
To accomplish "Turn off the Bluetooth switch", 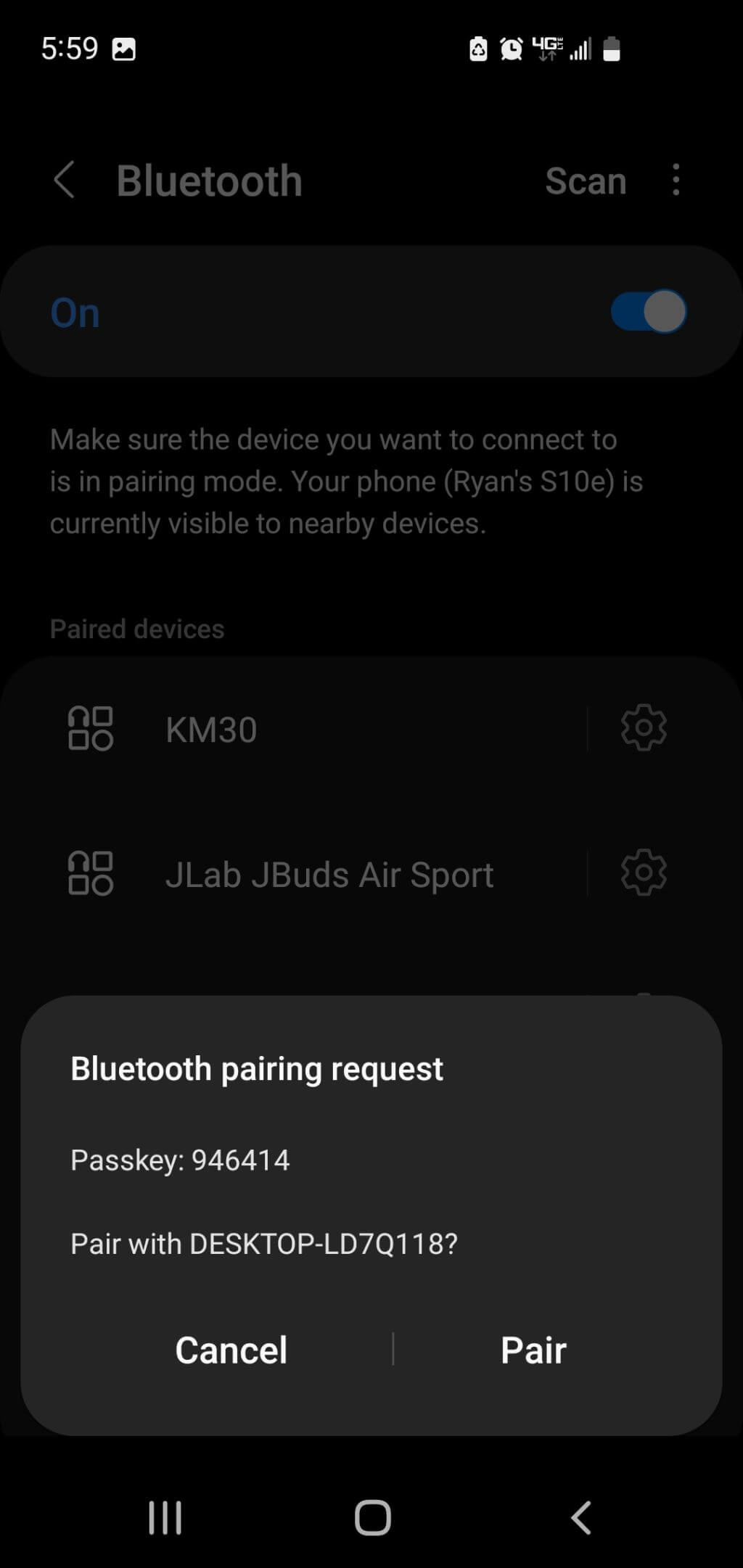I will point(648,312).
